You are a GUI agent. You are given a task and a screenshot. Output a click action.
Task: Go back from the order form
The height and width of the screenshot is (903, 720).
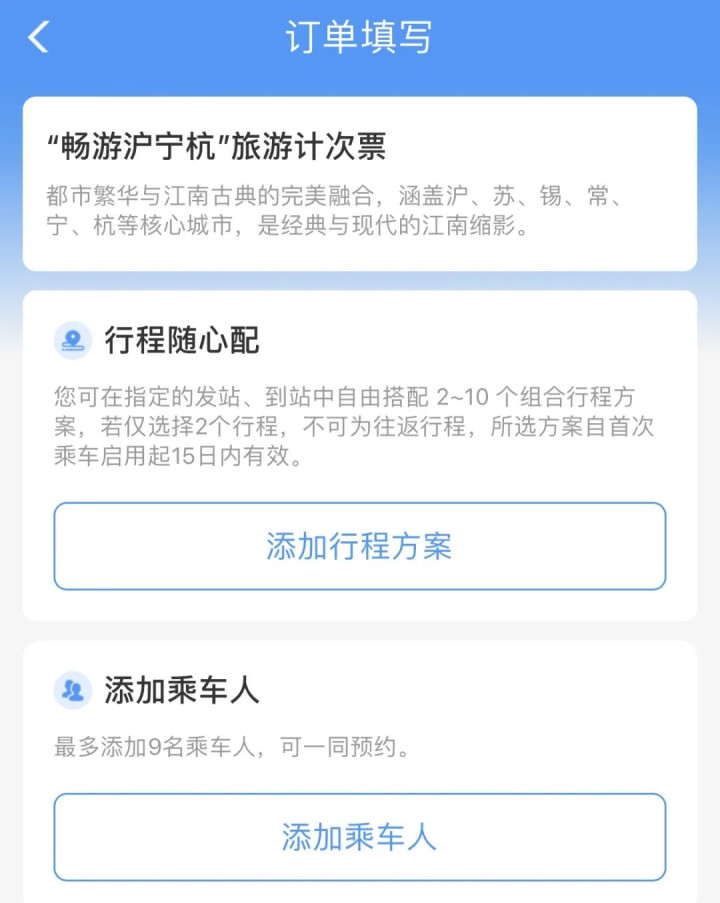click(38, 38)
